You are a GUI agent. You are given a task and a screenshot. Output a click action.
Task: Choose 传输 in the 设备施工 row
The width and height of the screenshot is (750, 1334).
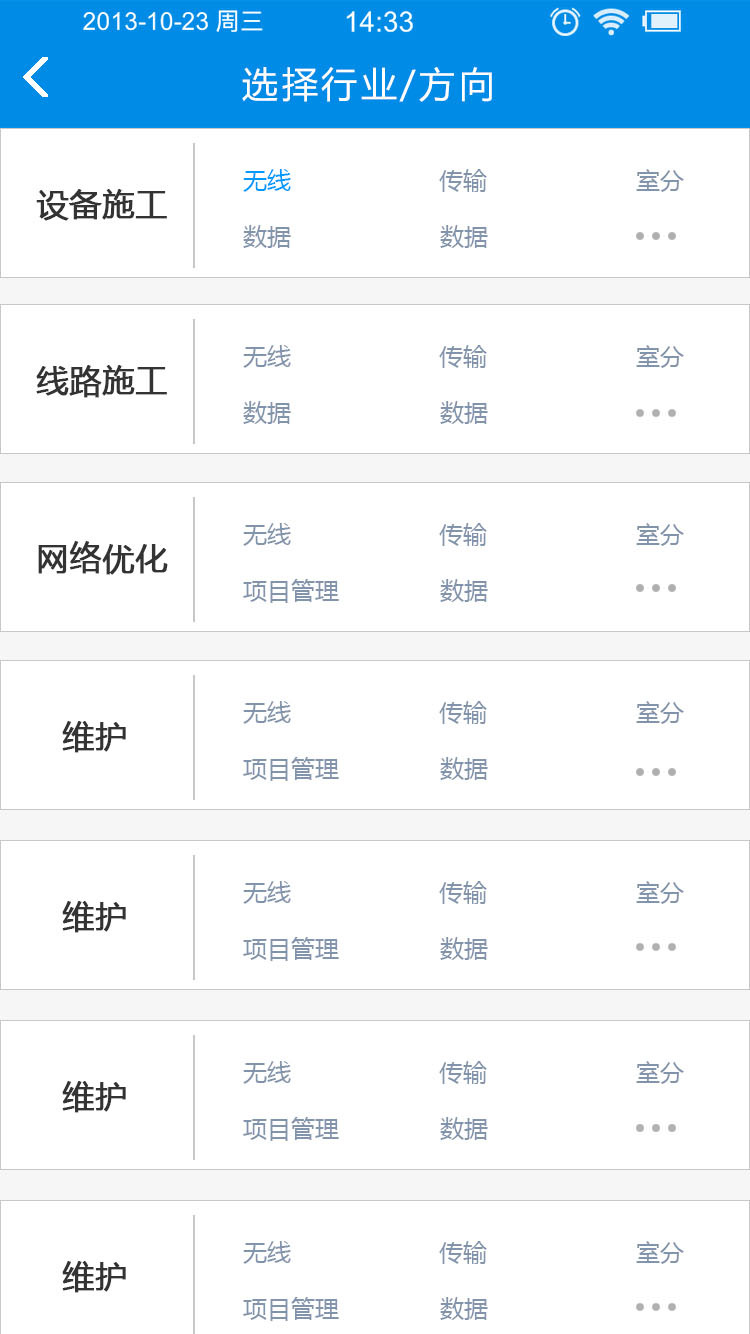[x=463, y=181]
